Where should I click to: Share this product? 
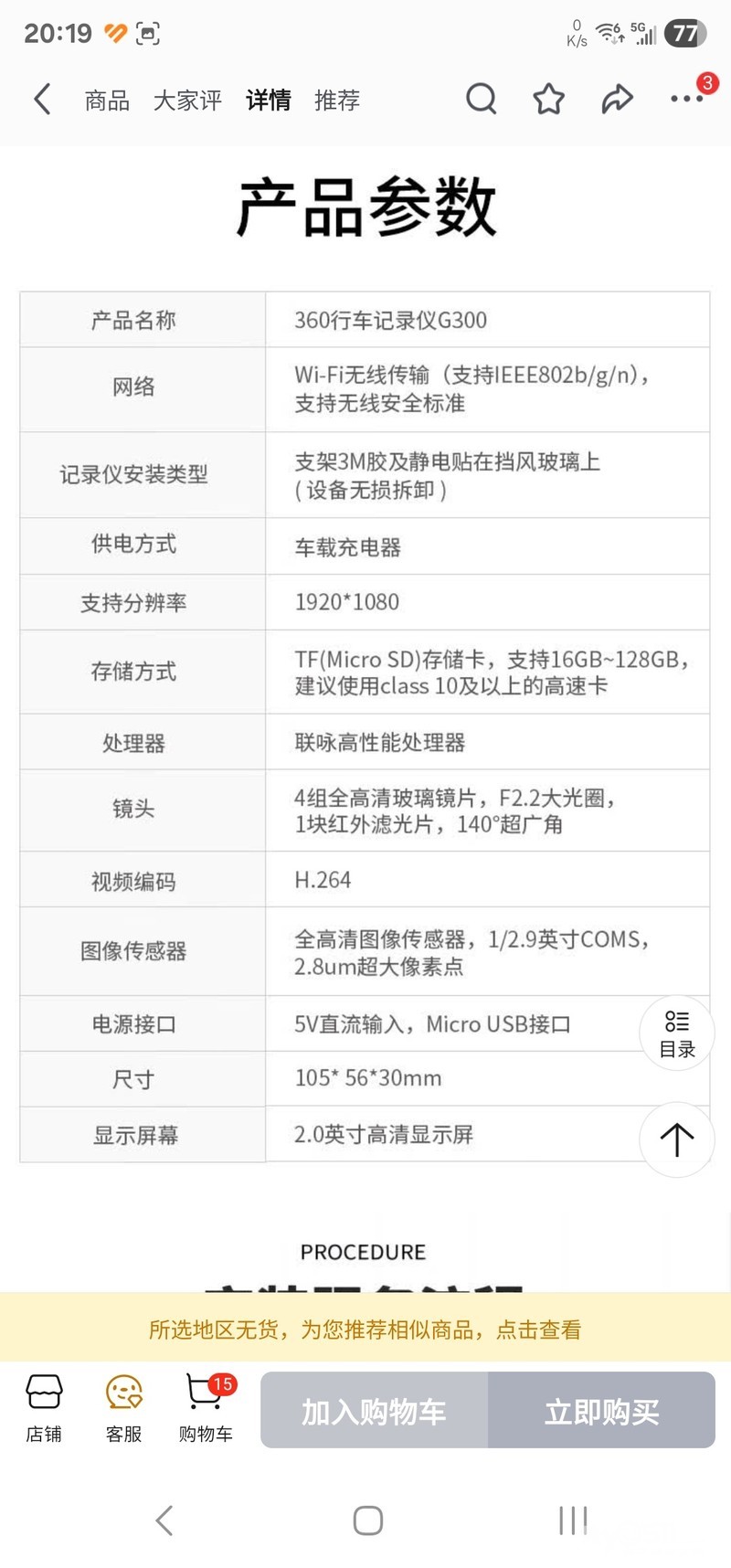[617, 99]
